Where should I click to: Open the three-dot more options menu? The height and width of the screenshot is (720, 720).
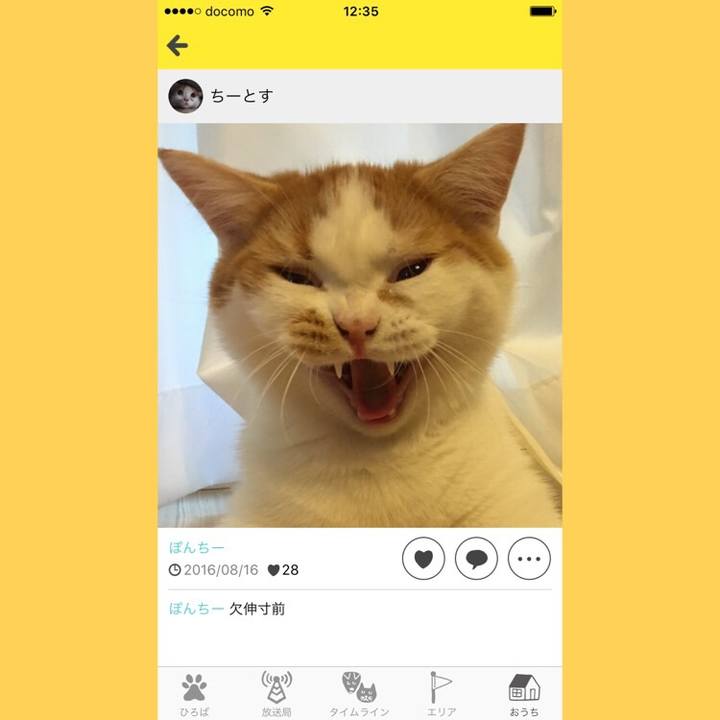529,558
